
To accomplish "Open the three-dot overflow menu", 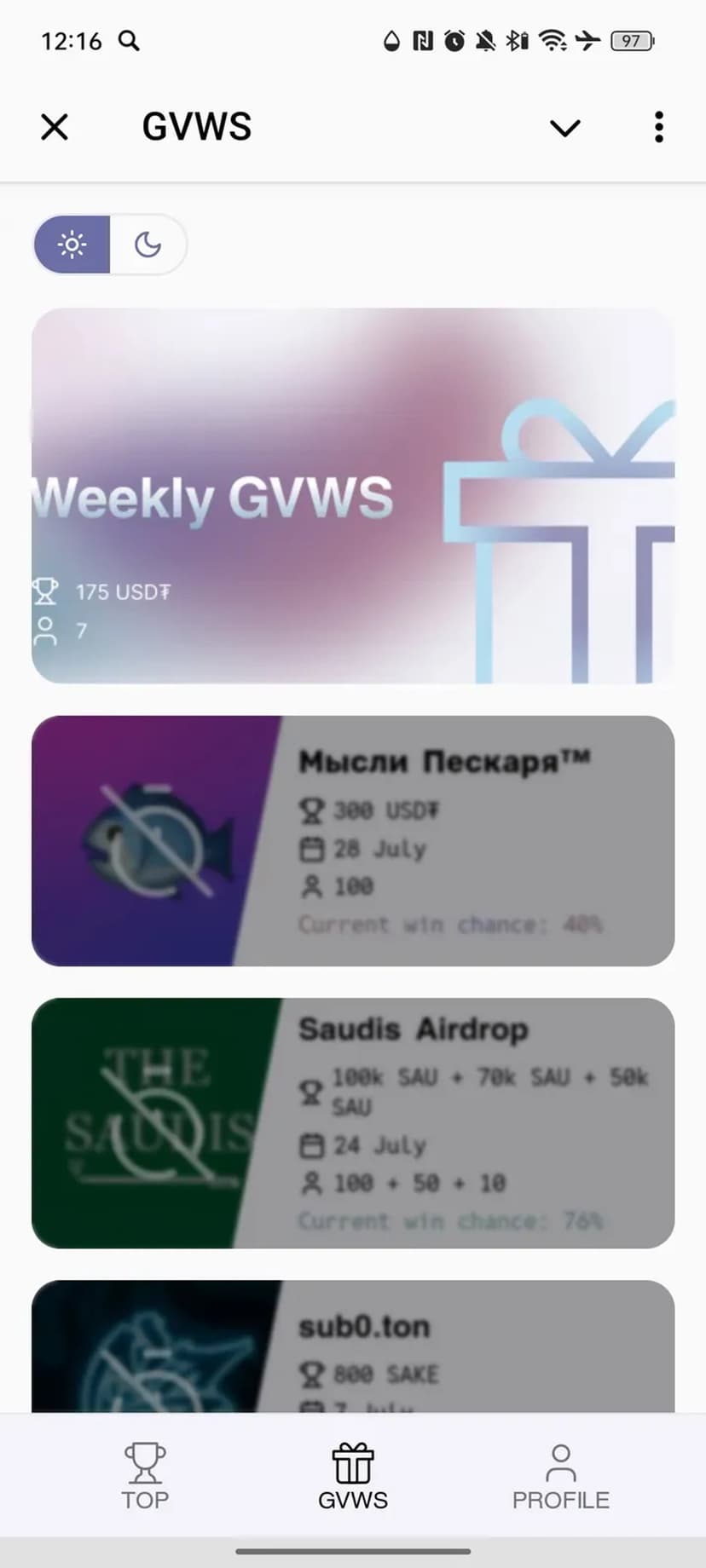I will coord(658,127).
